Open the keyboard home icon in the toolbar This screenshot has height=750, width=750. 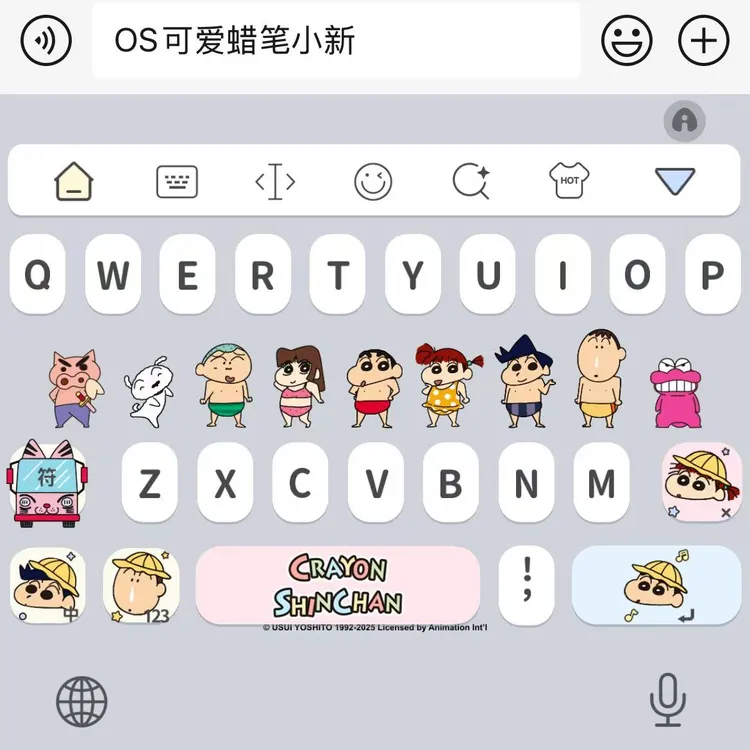click(x=74, y=181)
